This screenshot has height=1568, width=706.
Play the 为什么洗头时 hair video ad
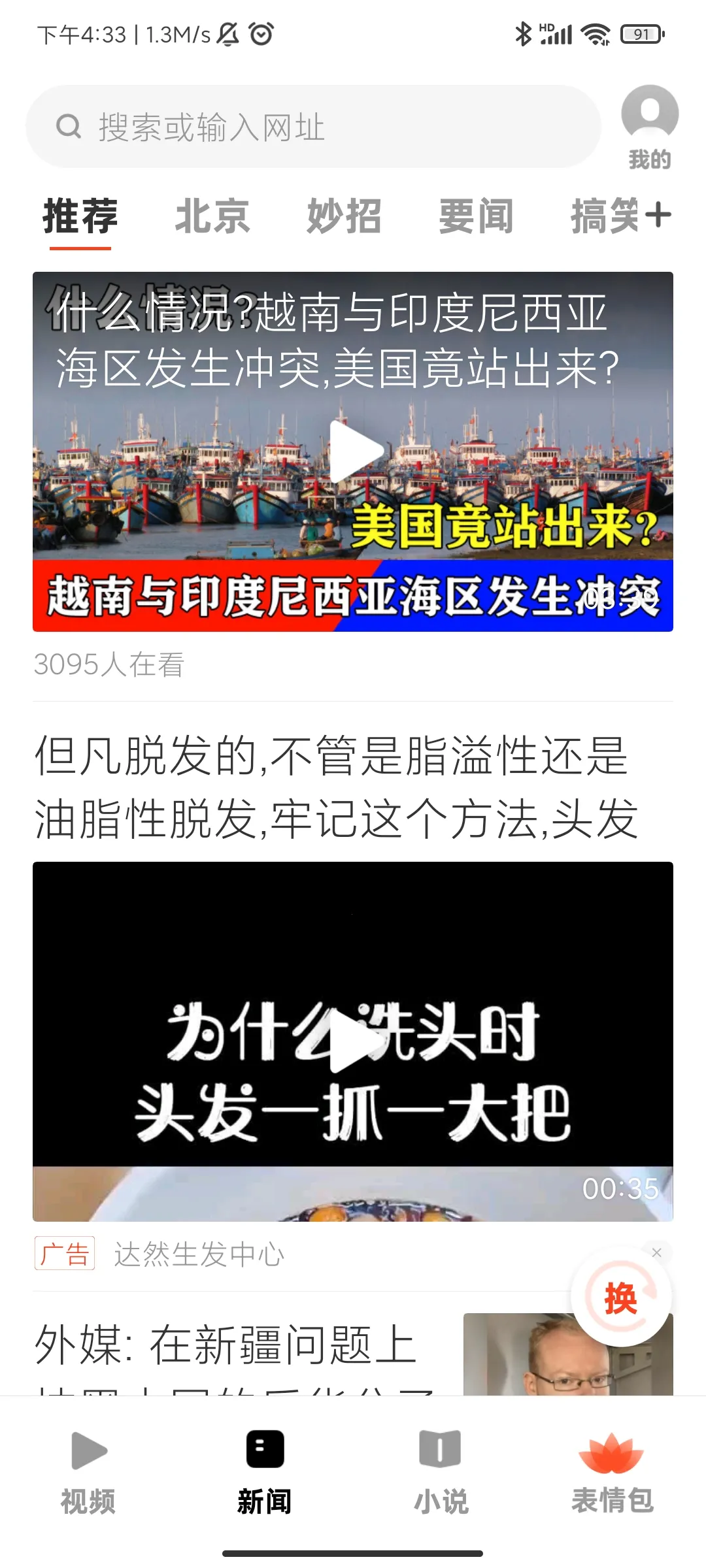(x=354, y=1041)
